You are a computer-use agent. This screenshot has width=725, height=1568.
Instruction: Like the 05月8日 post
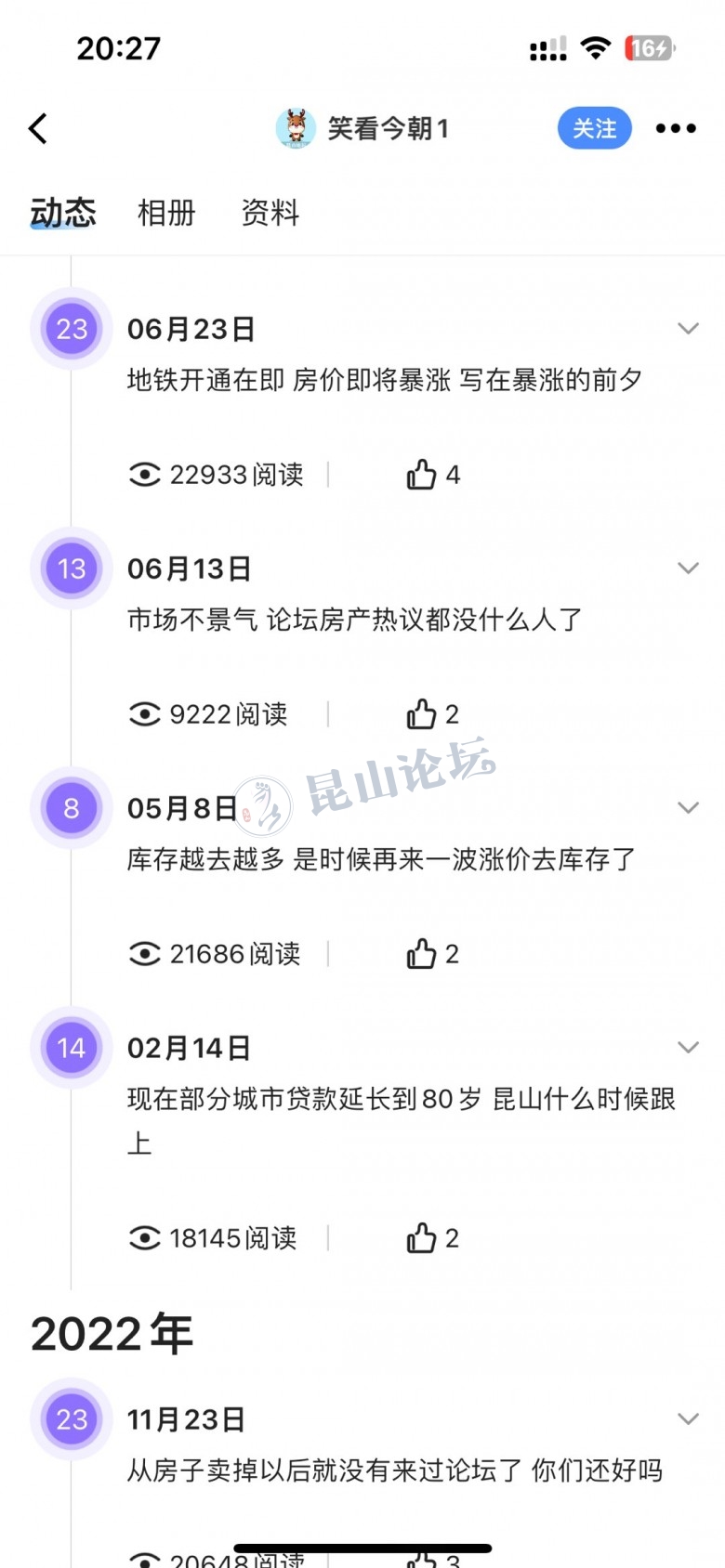click(422, 954)
